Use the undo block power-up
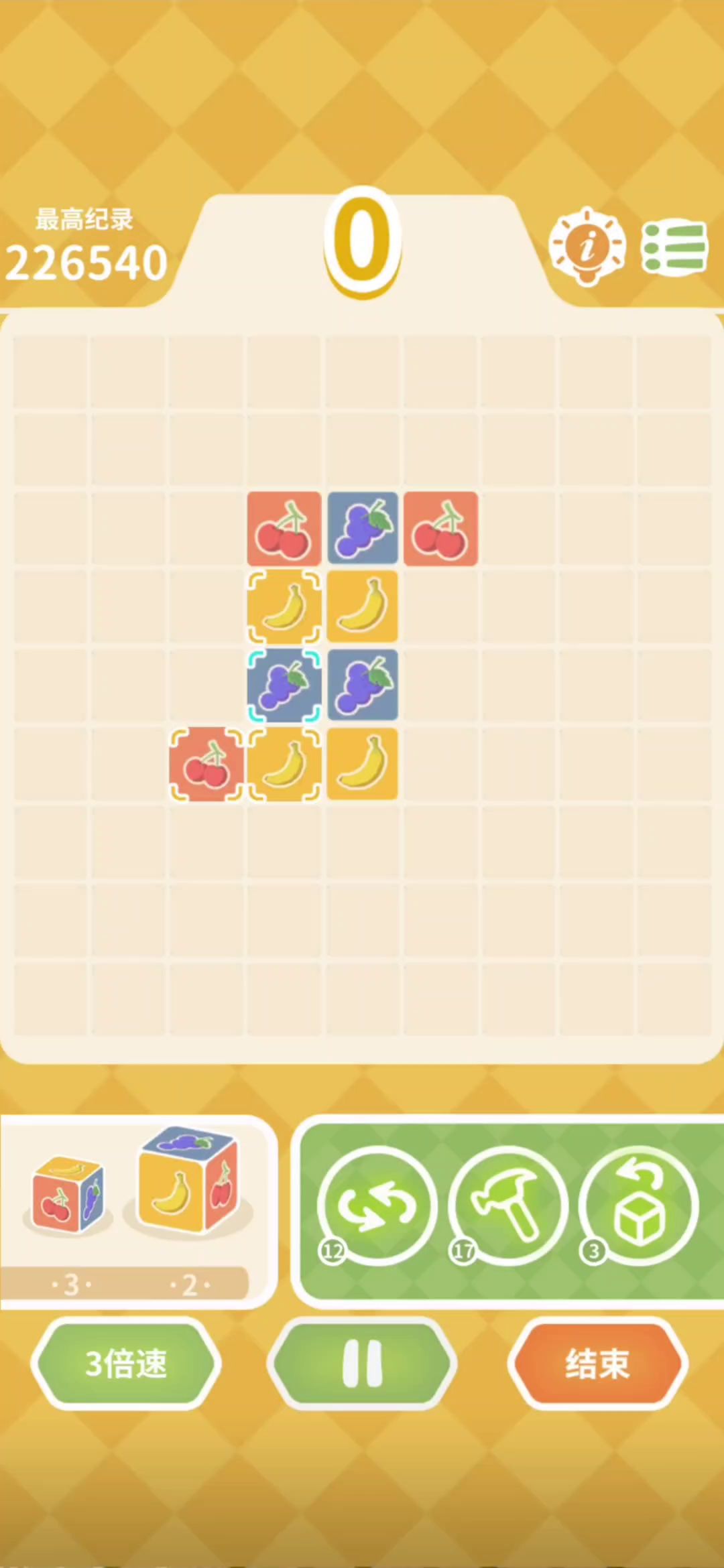This screenshot has width=724, height=1568. (x=638, y=1205)
